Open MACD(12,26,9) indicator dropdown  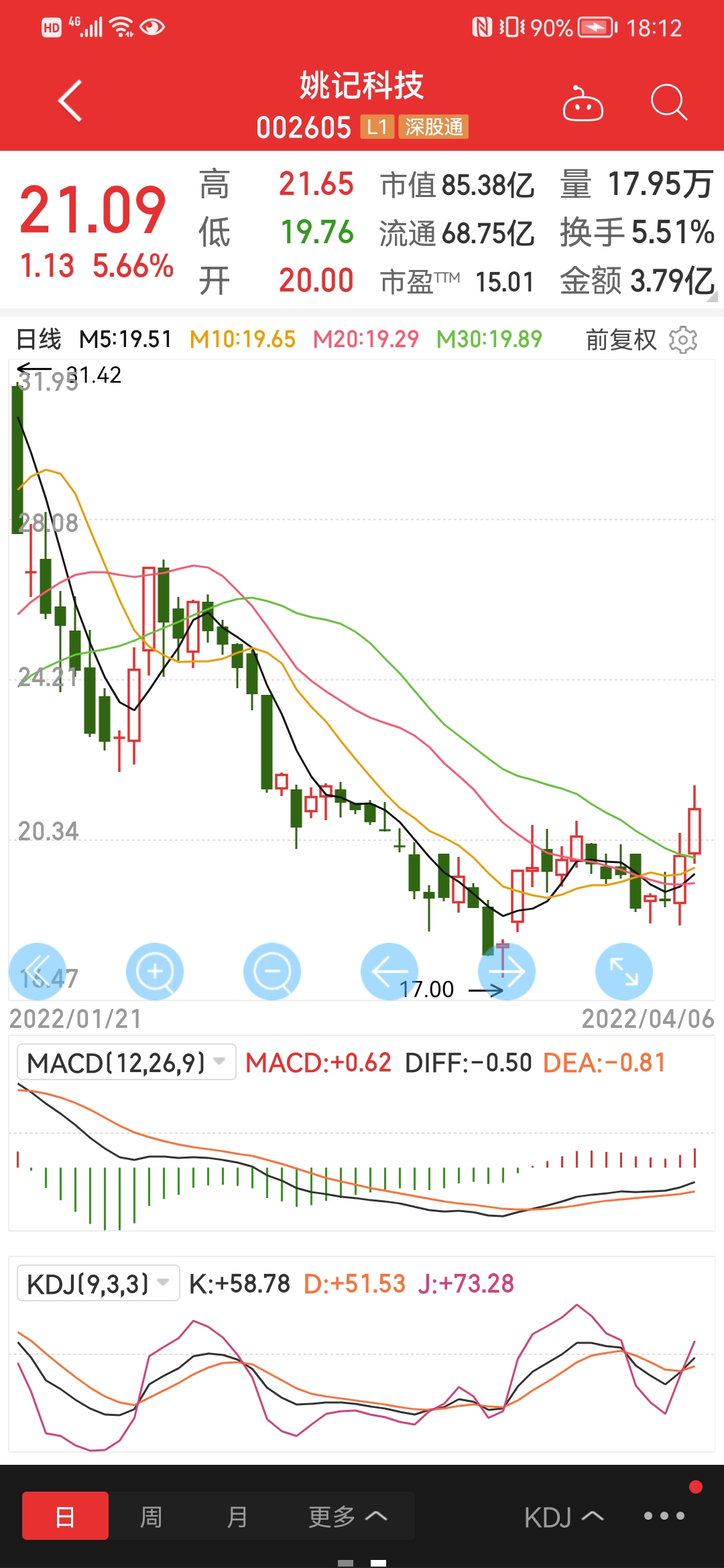(x=127, y=1063)
